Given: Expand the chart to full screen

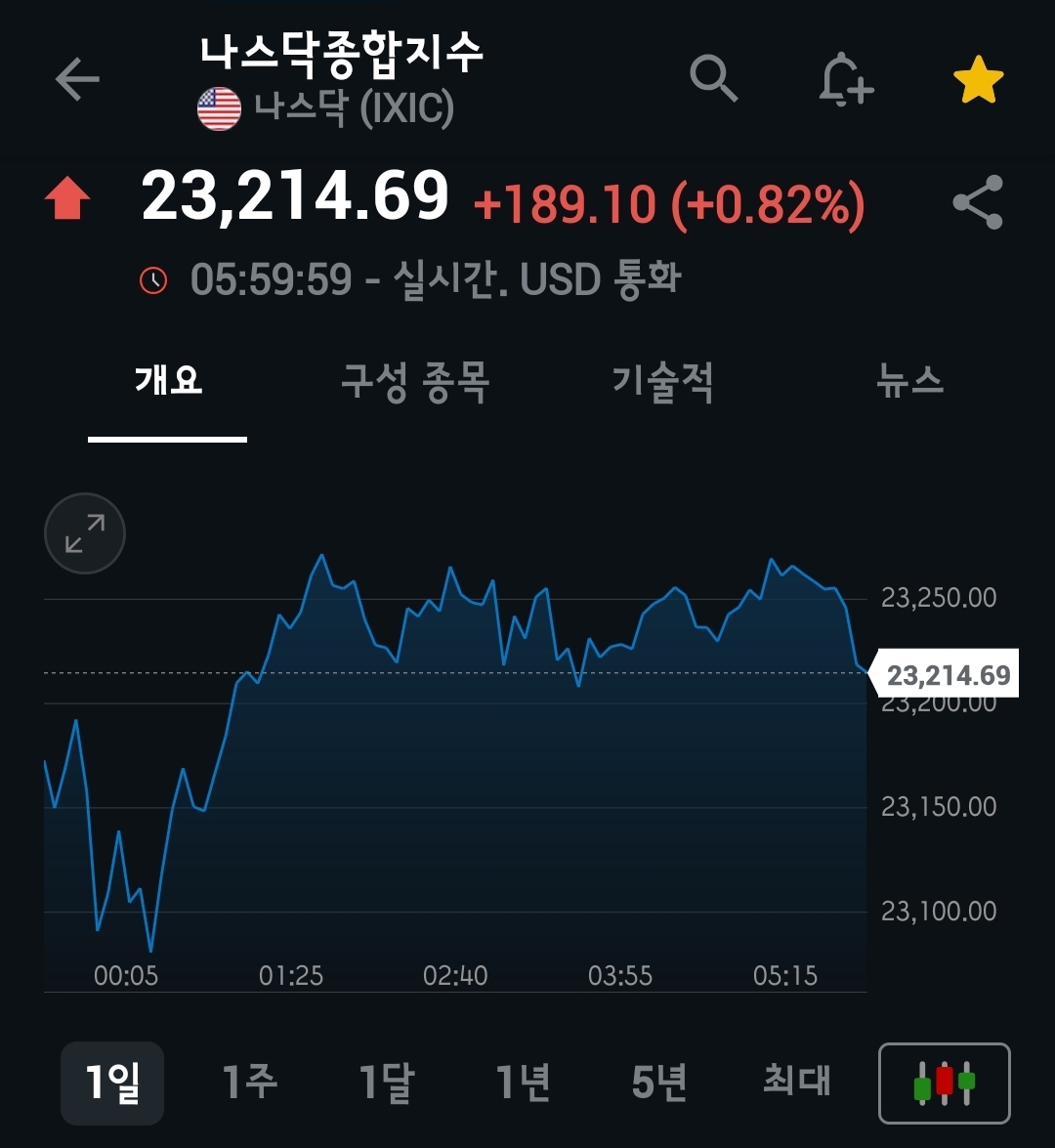Looking at the screenshot, I should [85, 533].
